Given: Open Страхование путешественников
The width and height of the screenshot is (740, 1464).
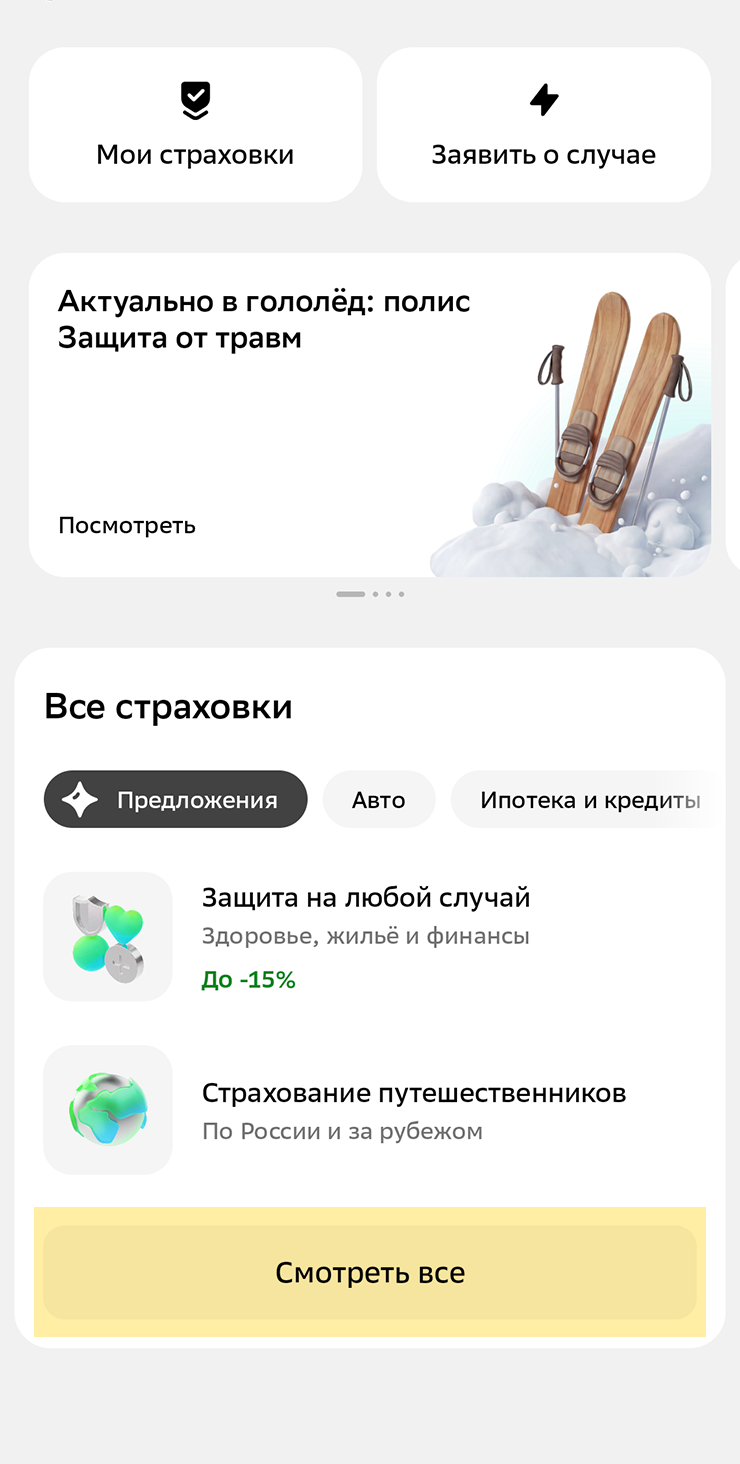Looking at the screenshot, I should point(413,1110).
